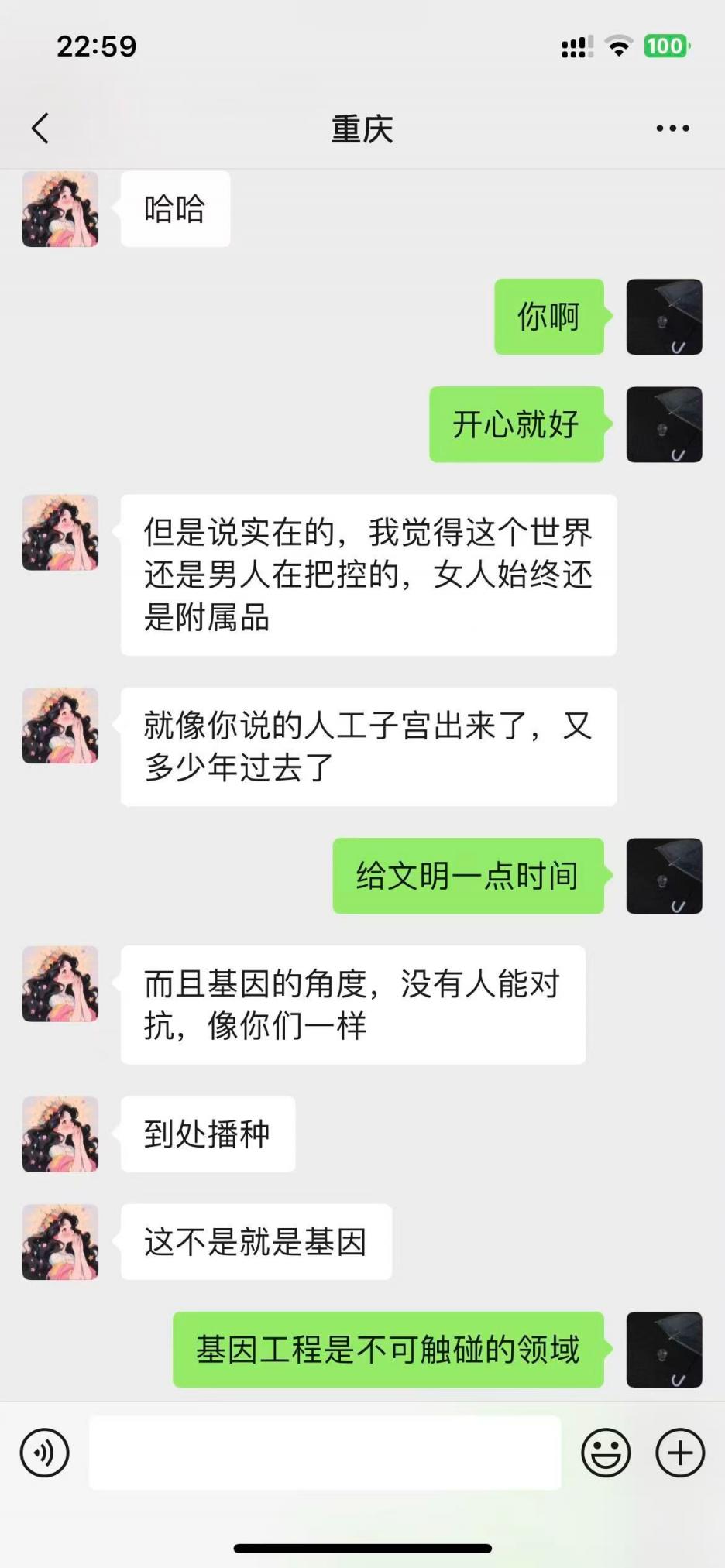Open the plus attachments menu

pyautogui.click(x=680, y=1453)
